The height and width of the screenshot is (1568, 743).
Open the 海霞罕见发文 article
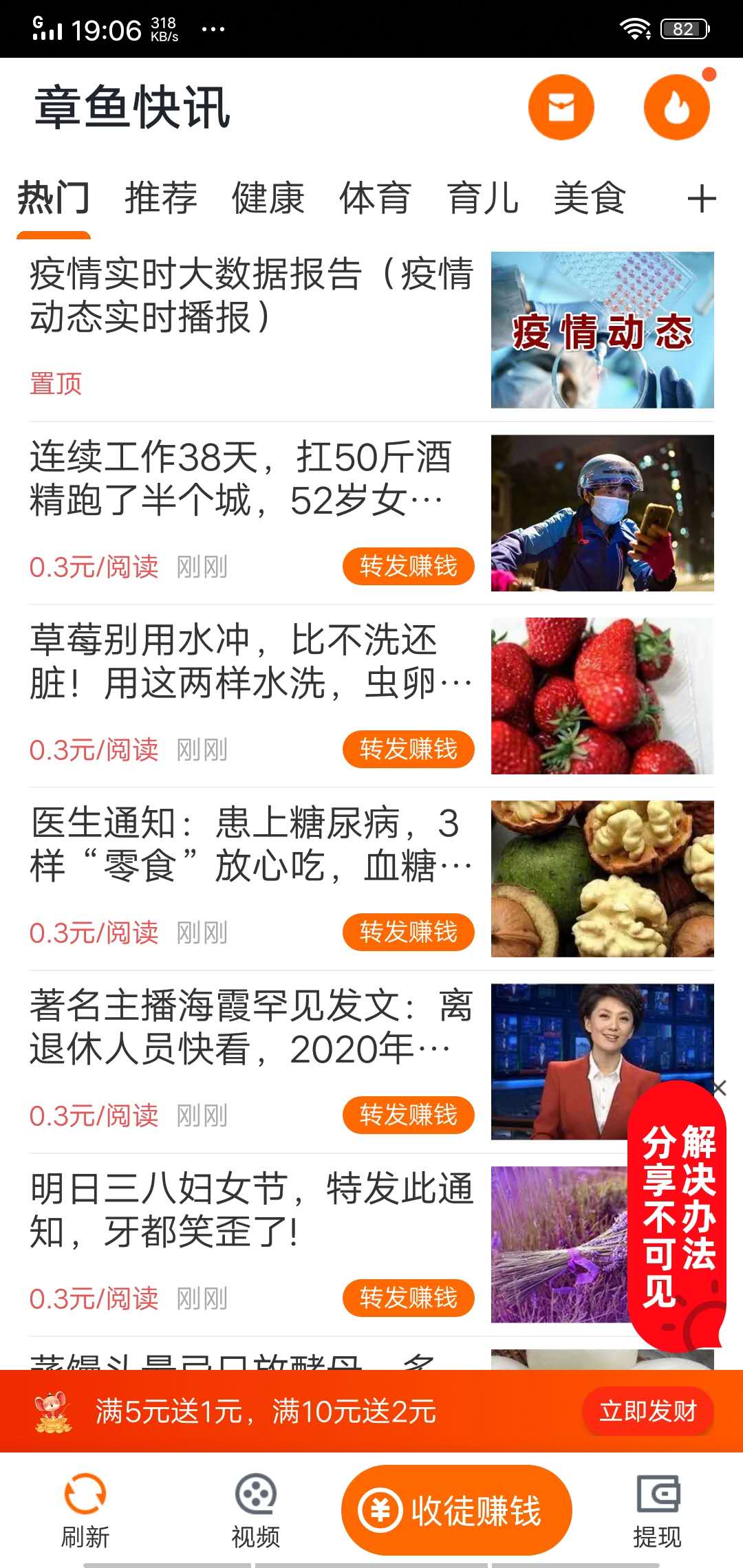248,1023
